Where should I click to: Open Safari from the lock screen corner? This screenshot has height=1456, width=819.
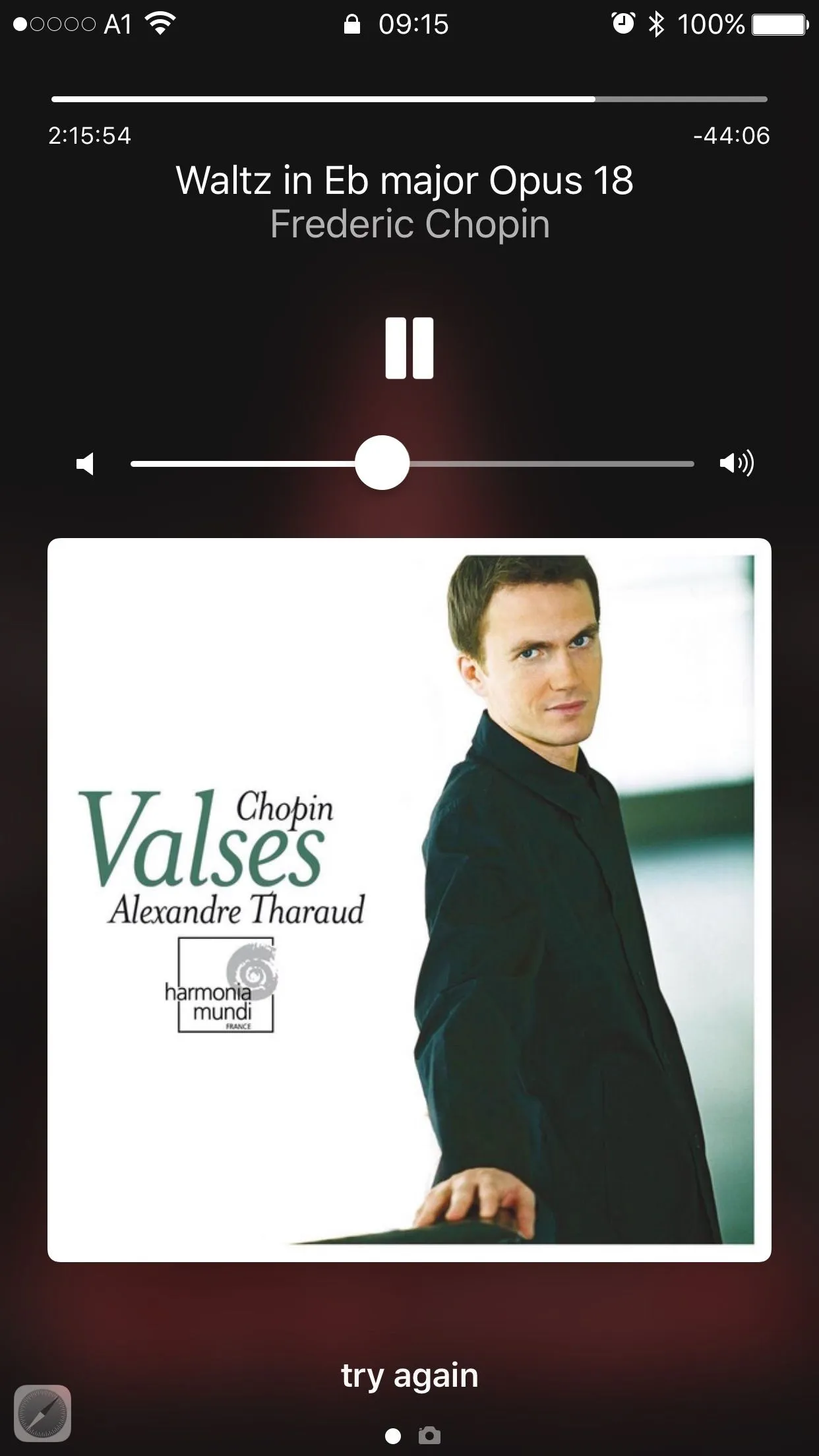(x=42, y=1412)
